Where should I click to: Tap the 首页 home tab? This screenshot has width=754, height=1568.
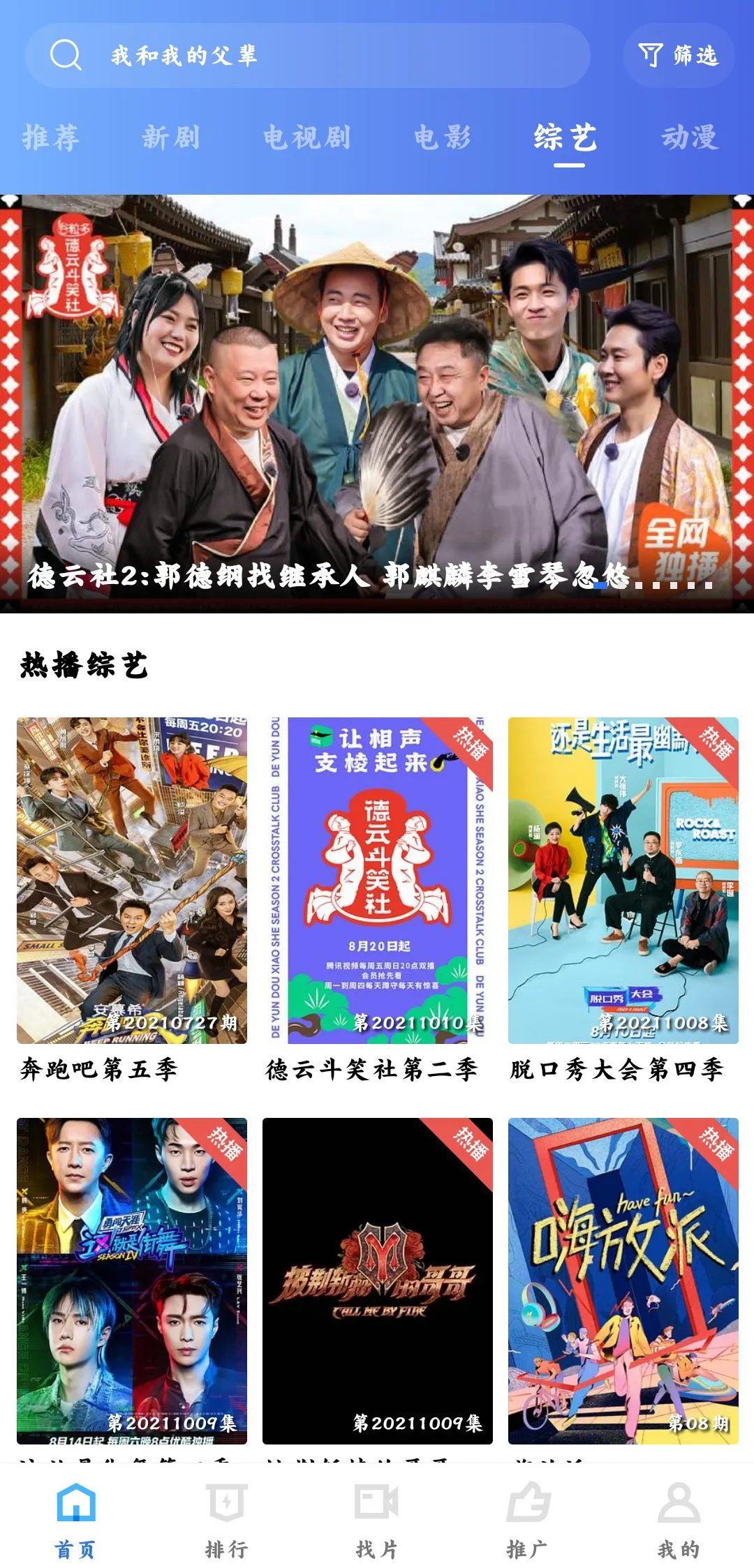75,1518
